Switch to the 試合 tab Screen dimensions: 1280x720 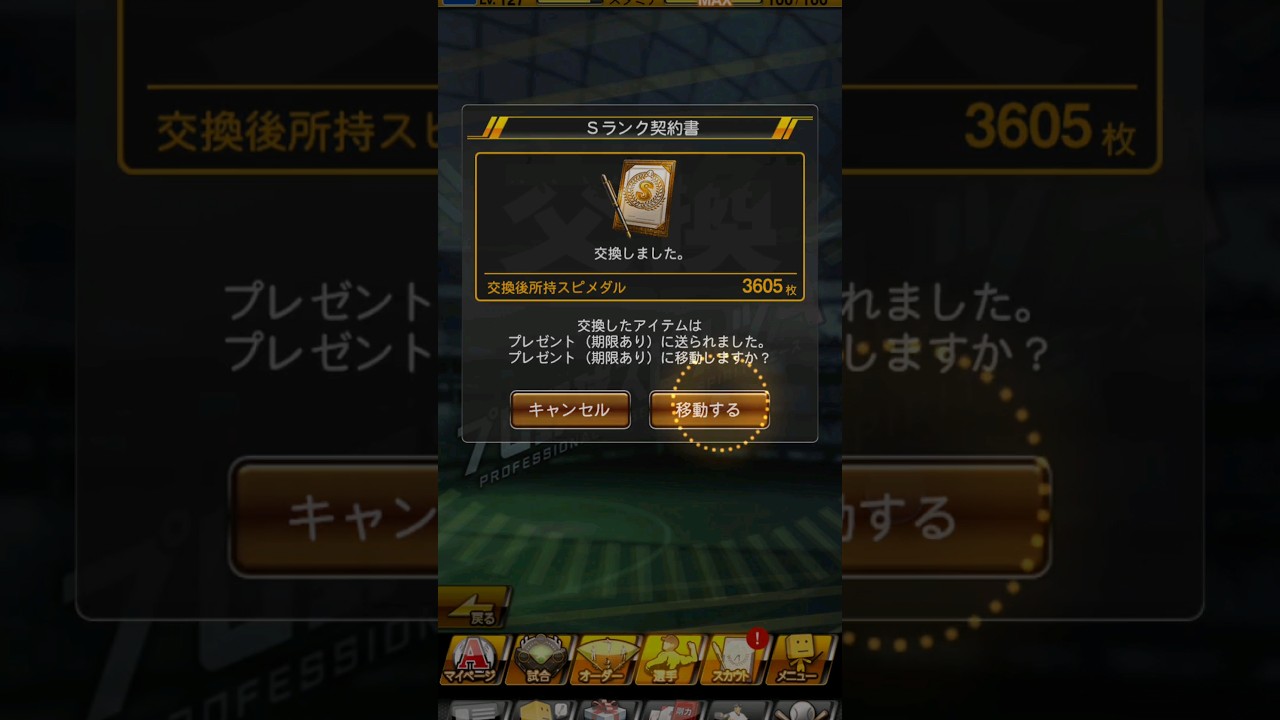539,660
